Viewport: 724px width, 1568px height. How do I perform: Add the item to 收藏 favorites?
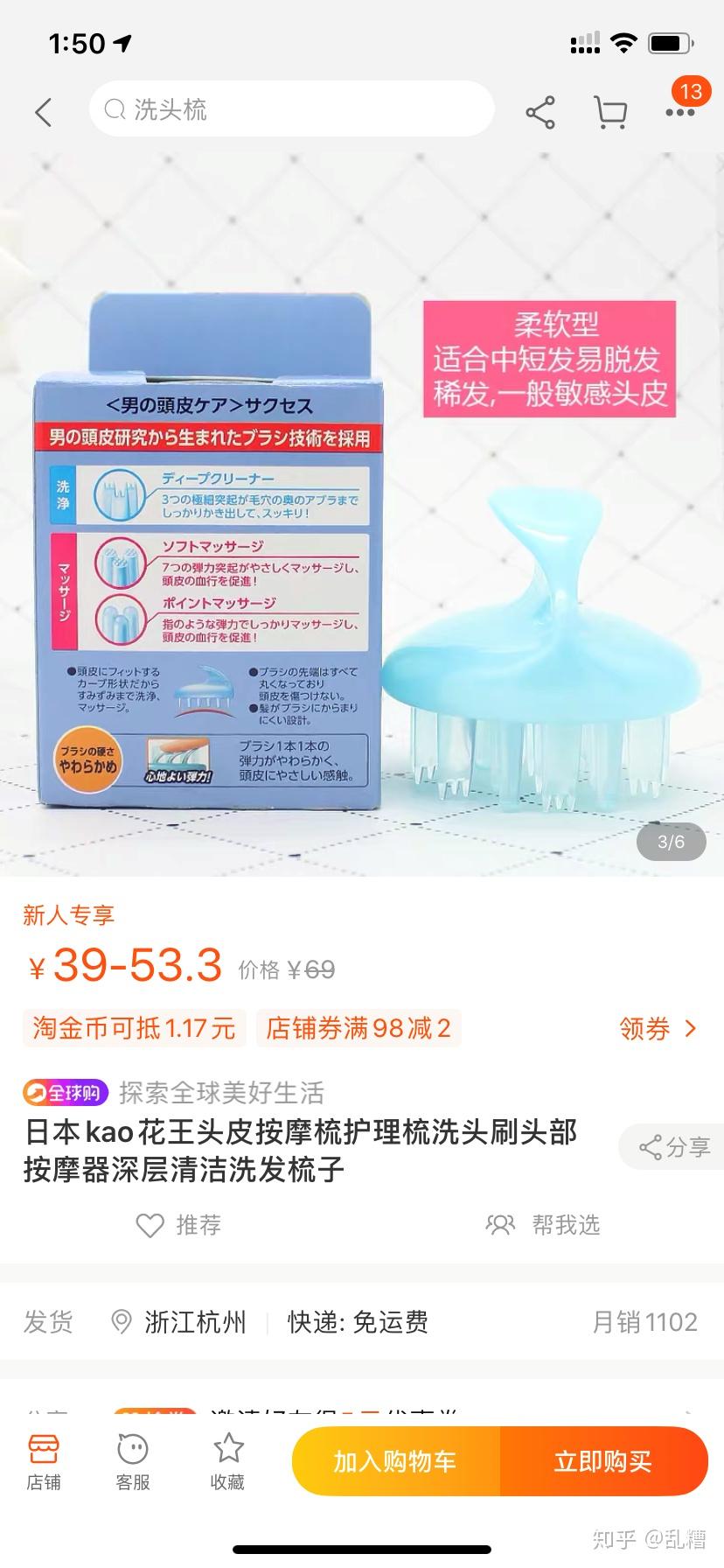(x=227, y=1461)
